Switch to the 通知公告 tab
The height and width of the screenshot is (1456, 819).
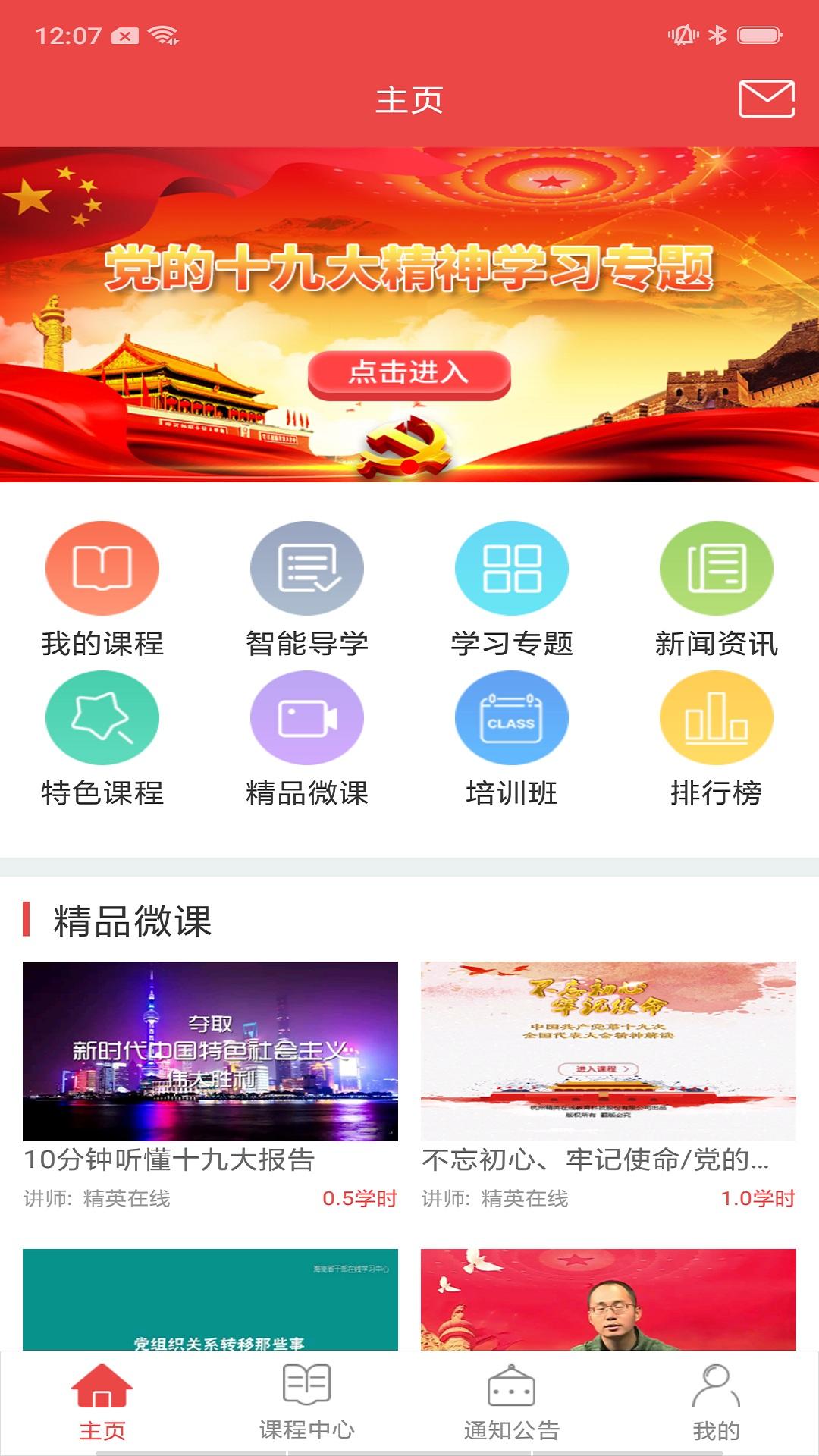click(x=512, y=1402)
